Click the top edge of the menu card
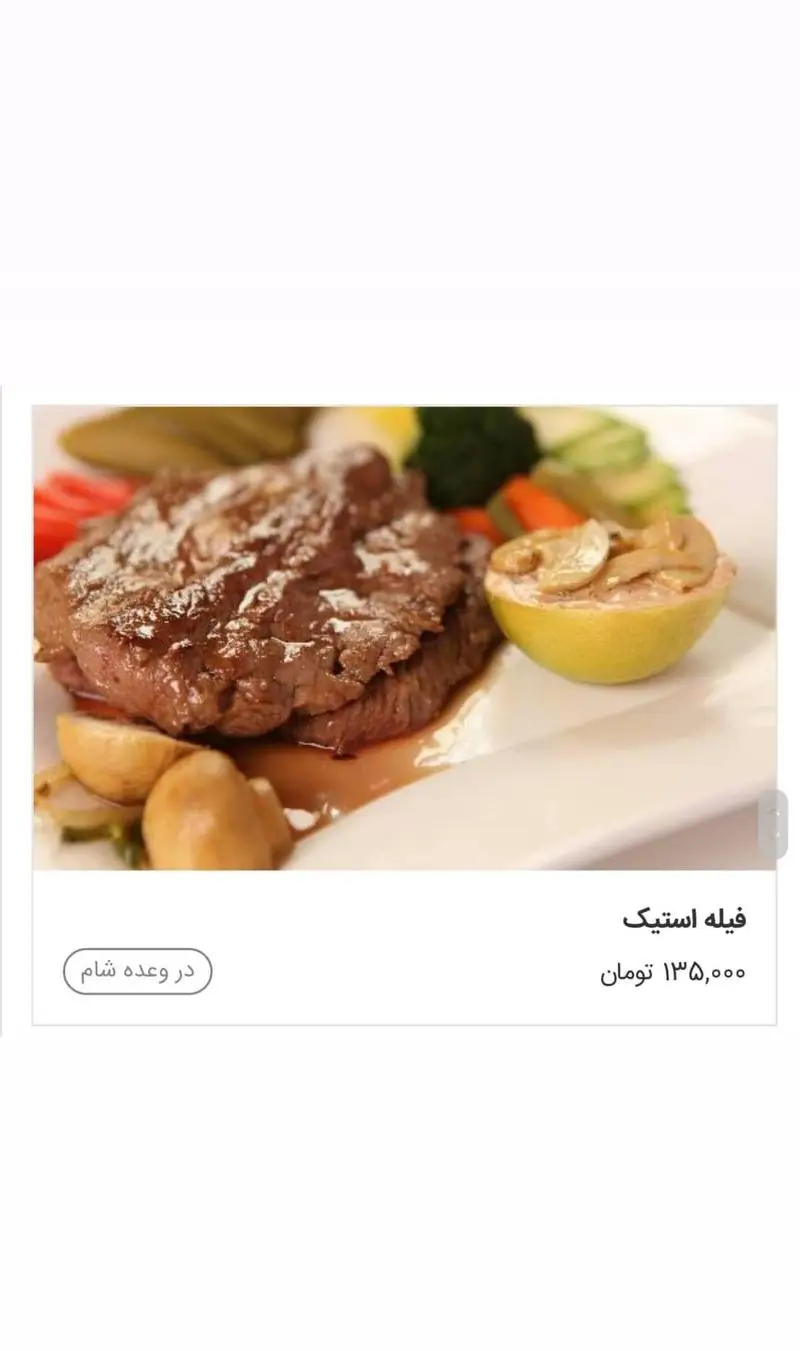 400,390
